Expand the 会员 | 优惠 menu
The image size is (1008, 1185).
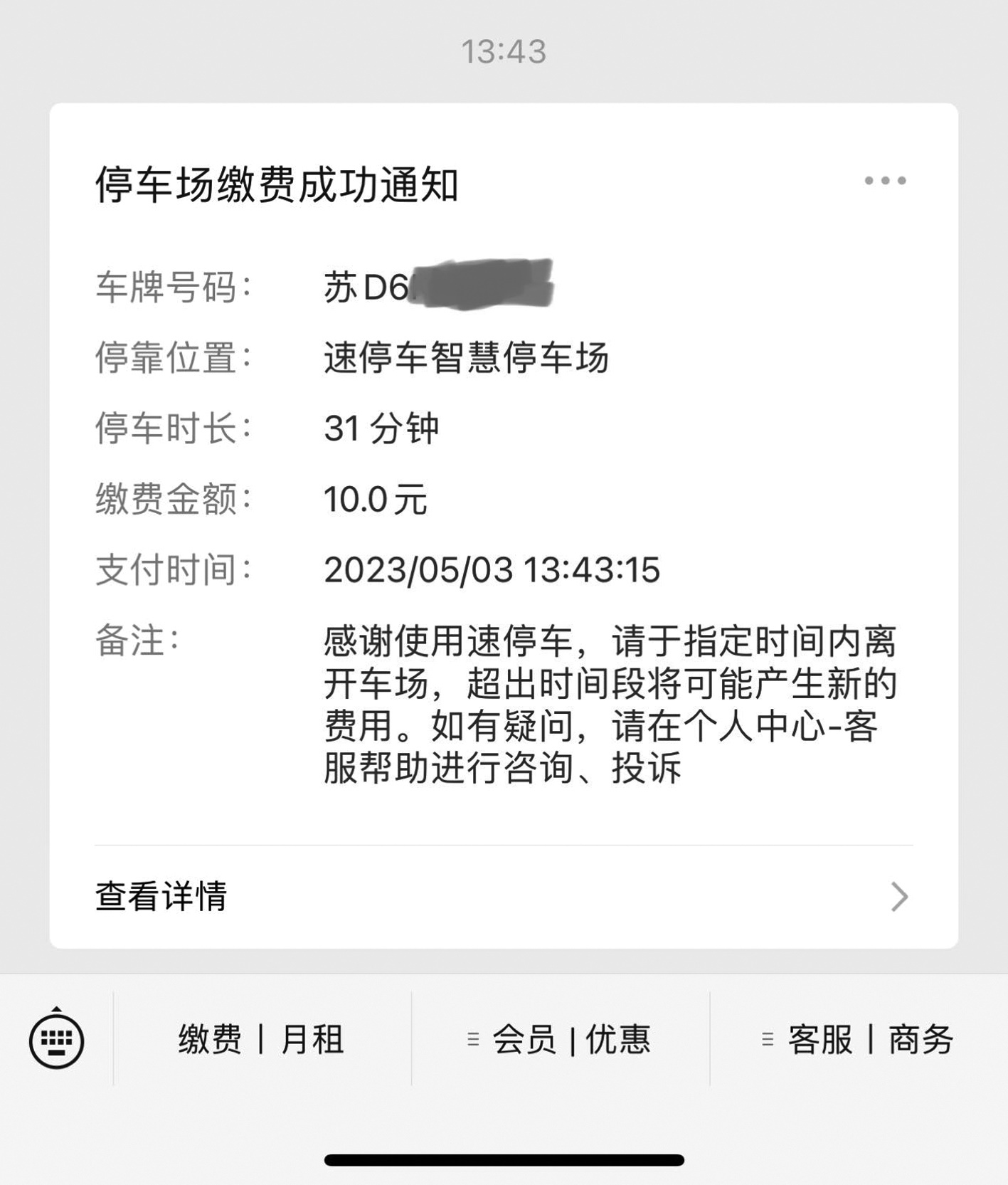(x=560, y=1039)
